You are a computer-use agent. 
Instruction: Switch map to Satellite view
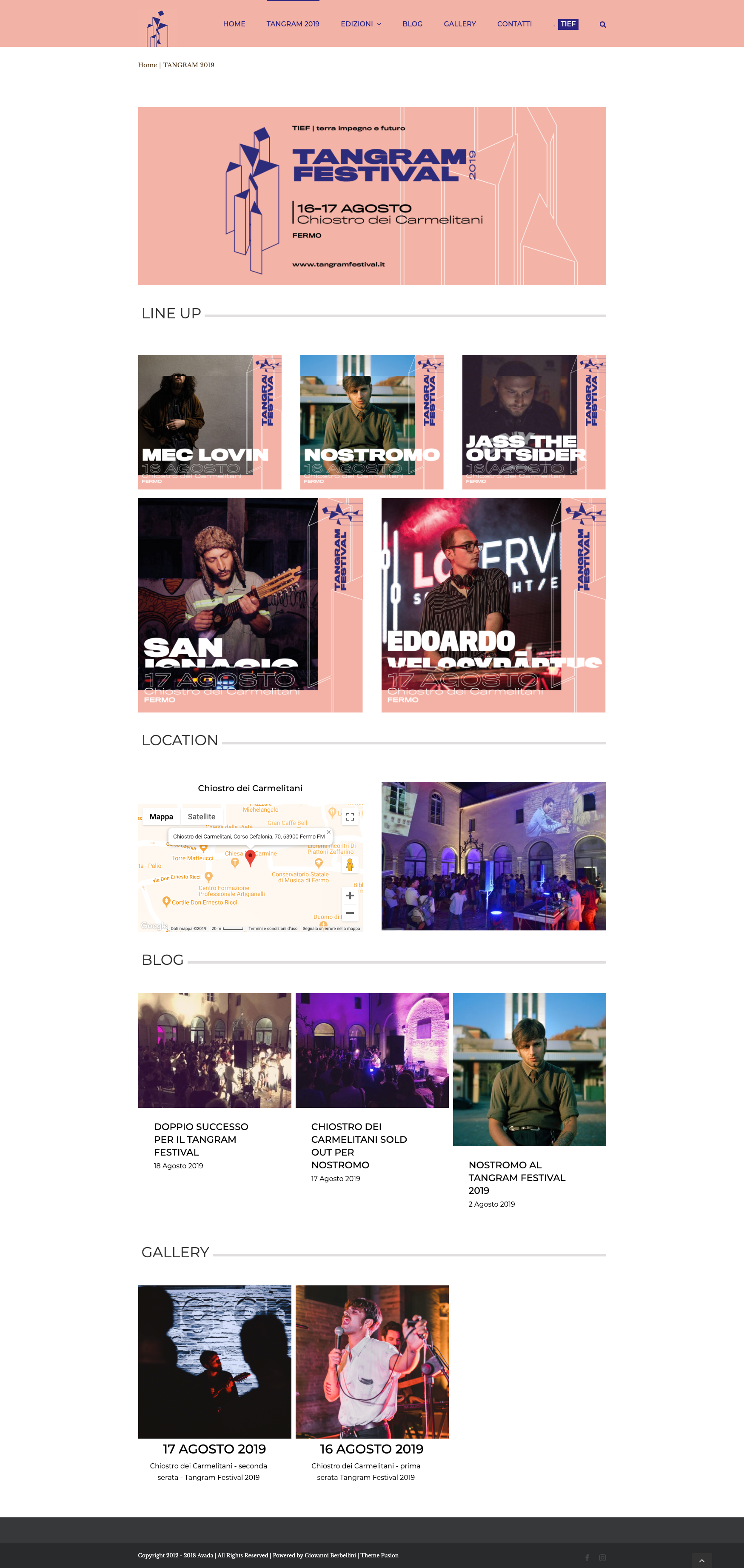[x=201, y=817]
